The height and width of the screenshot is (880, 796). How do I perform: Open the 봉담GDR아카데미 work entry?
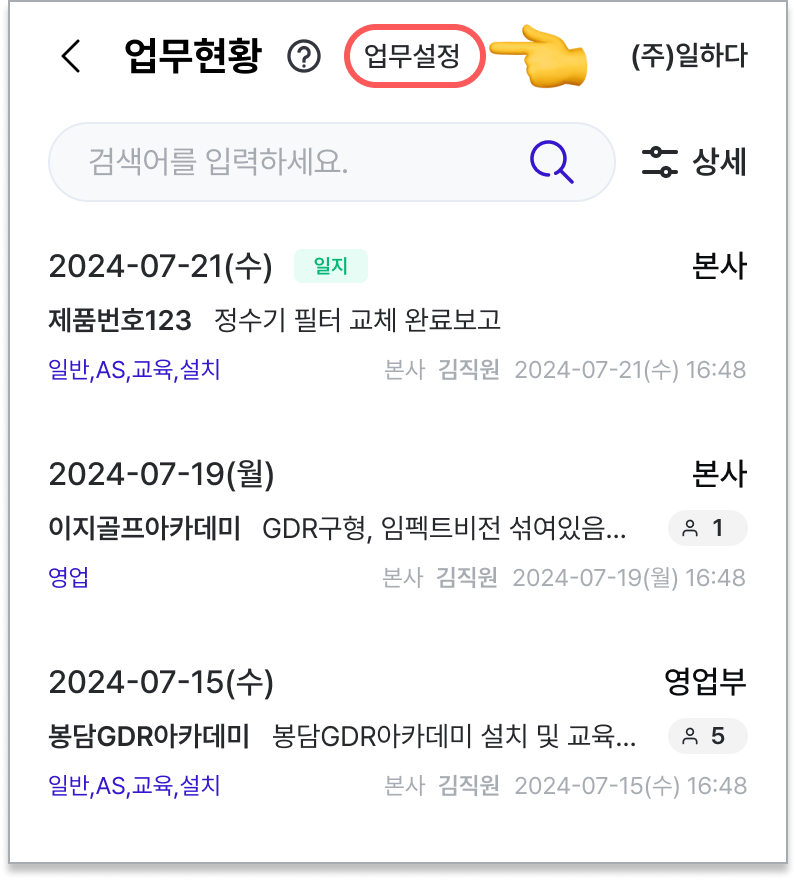point(341,737)
